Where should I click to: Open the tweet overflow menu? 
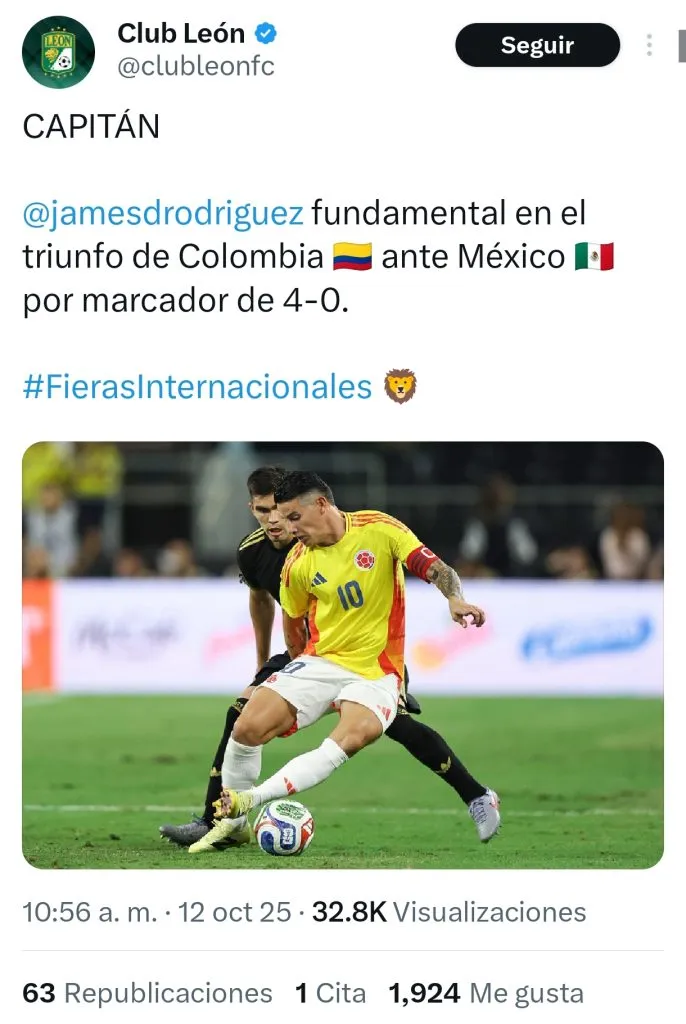(649, 45)
